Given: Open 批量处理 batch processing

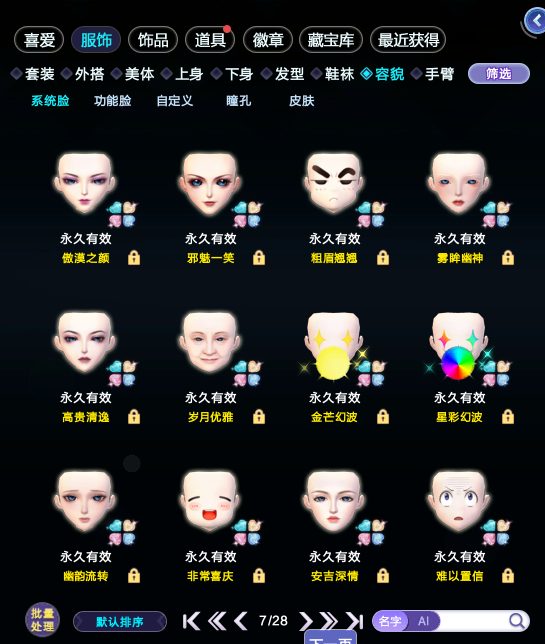Looking at the screenshot, I should click(43, 620).
